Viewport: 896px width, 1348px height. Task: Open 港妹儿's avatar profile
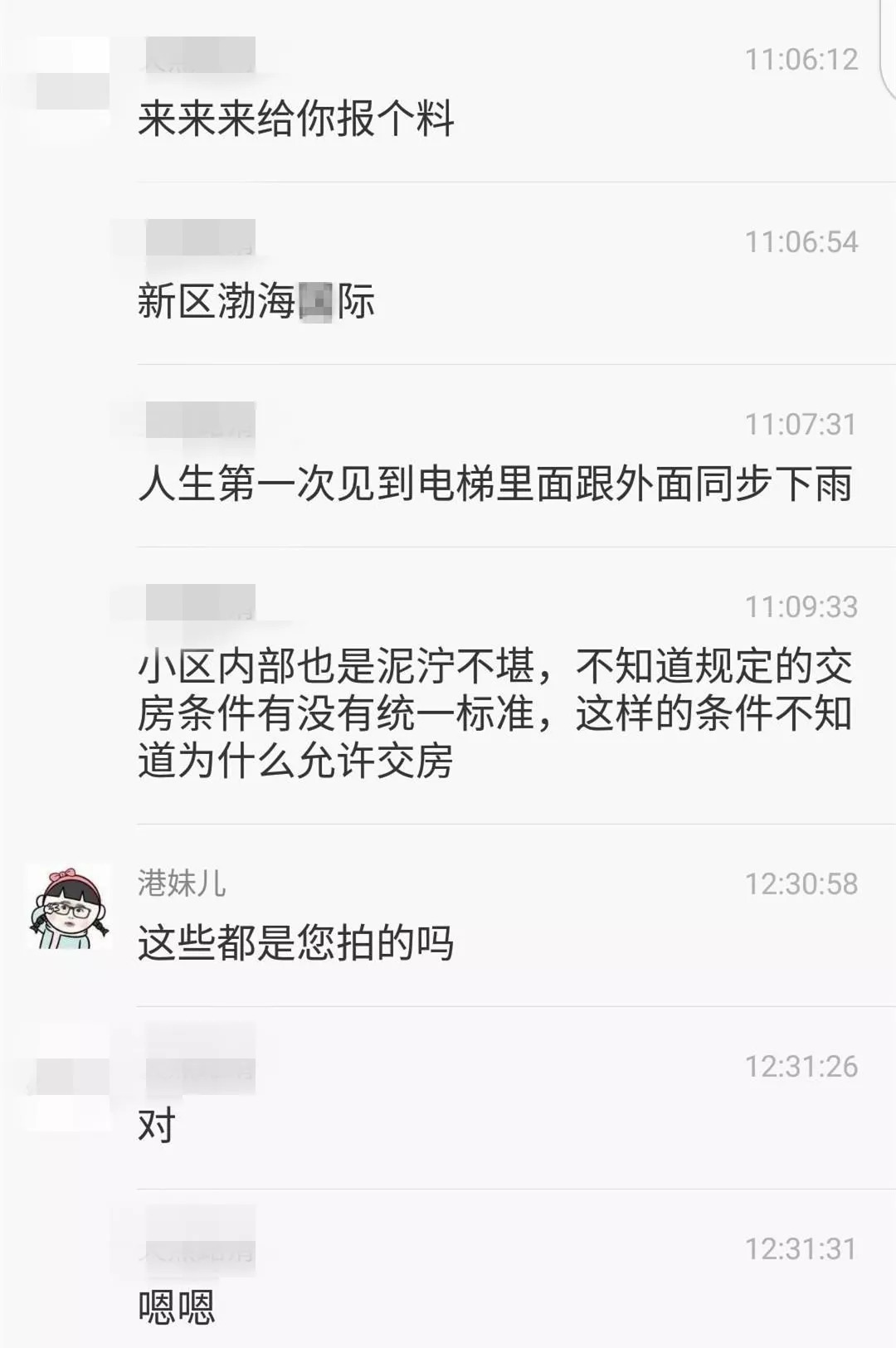pyautogui.click(x=69, y=907)
